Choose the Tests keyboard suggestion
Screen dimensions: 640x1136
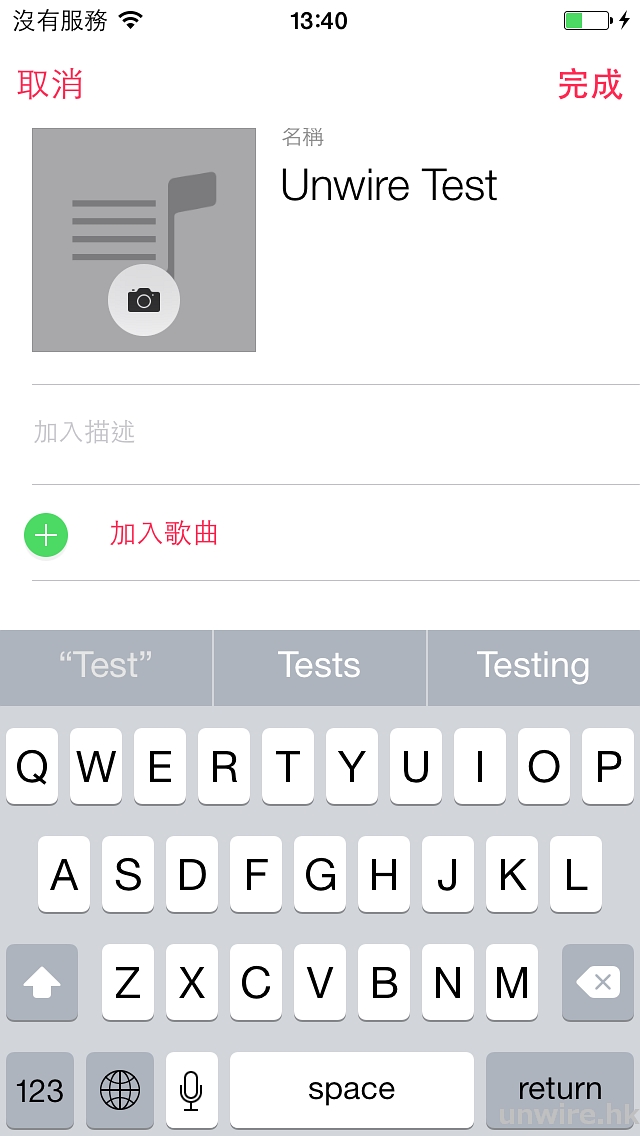tap(319, 666)
